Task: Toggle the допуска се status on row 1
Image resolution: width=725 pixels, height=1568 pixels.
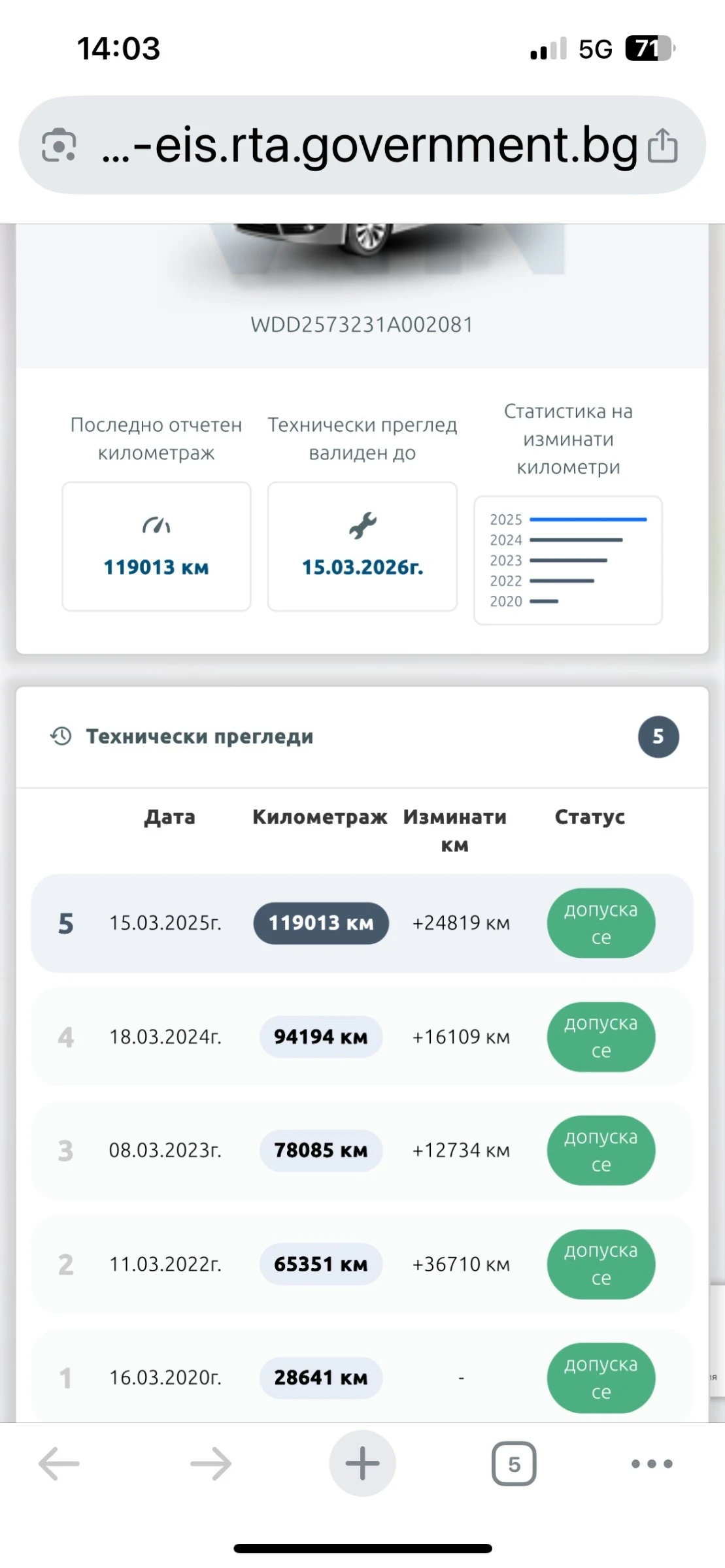Action: tap(600, 1379)
